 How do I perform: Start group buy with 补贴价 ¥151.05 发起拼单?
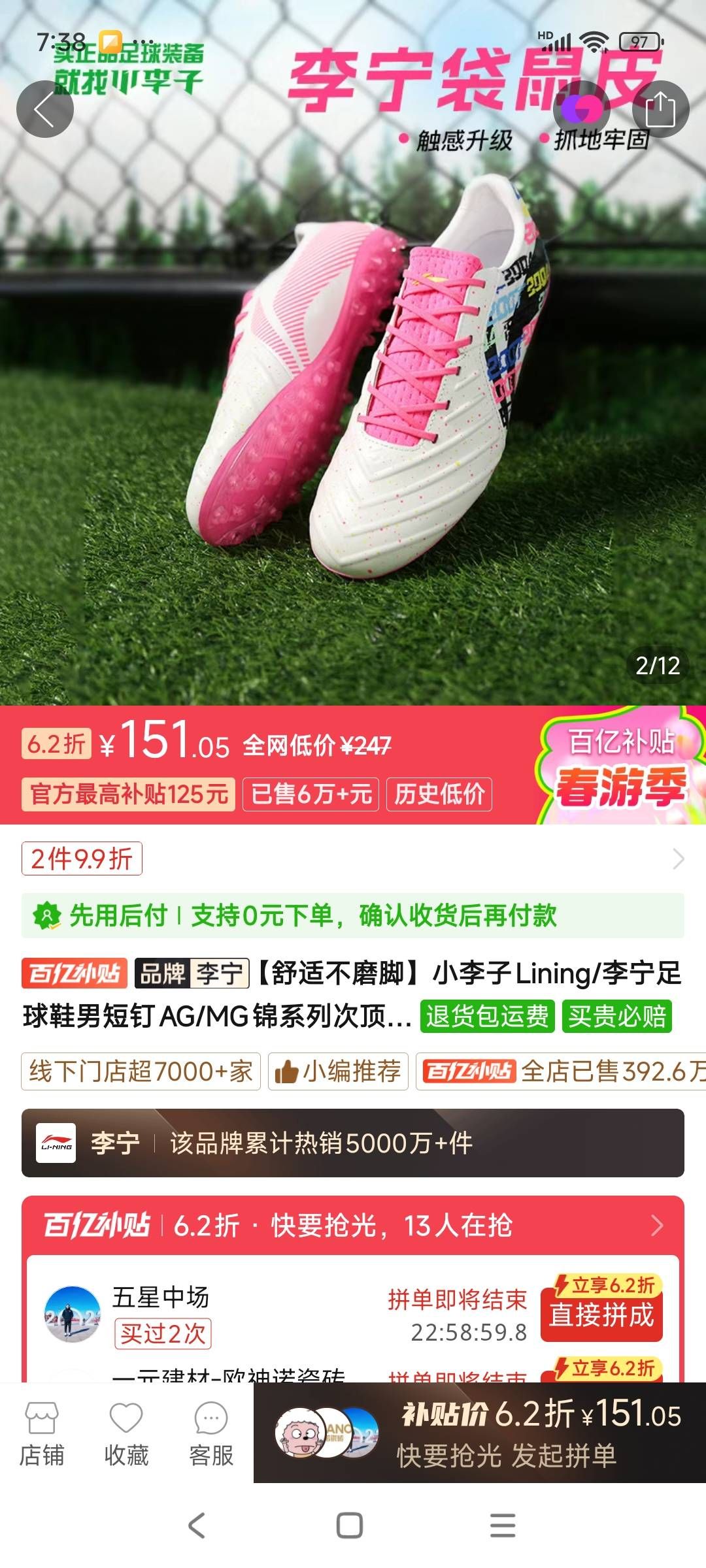click(480, 1432)
